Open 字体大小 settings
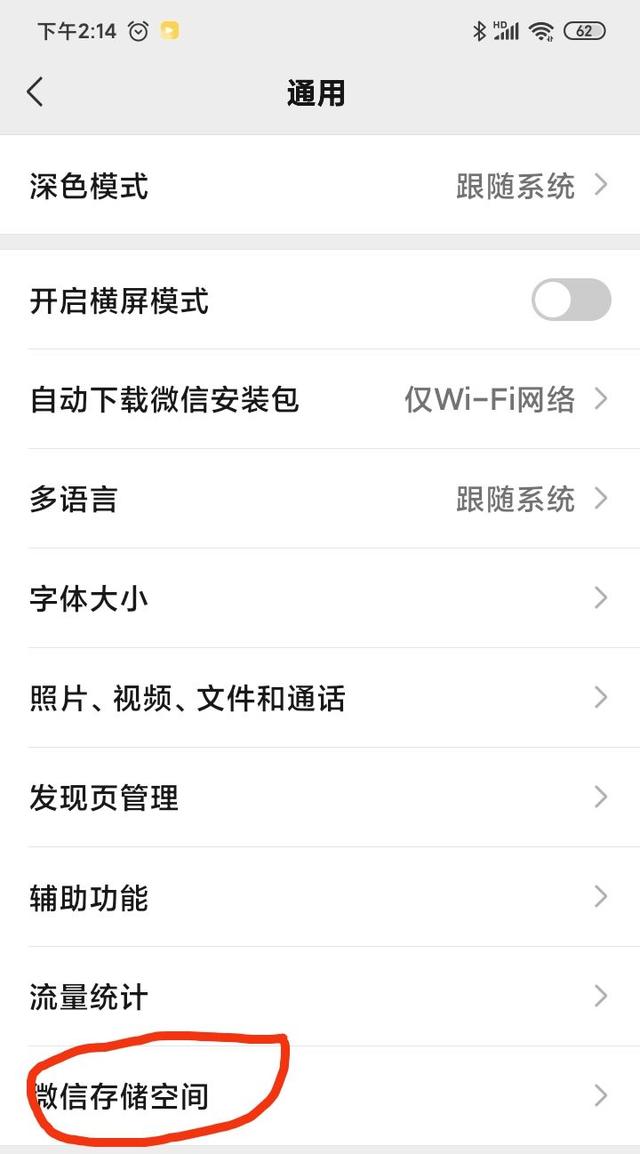Image resolution: width=640 pixels, height=1154 pixels. point(320,598)
